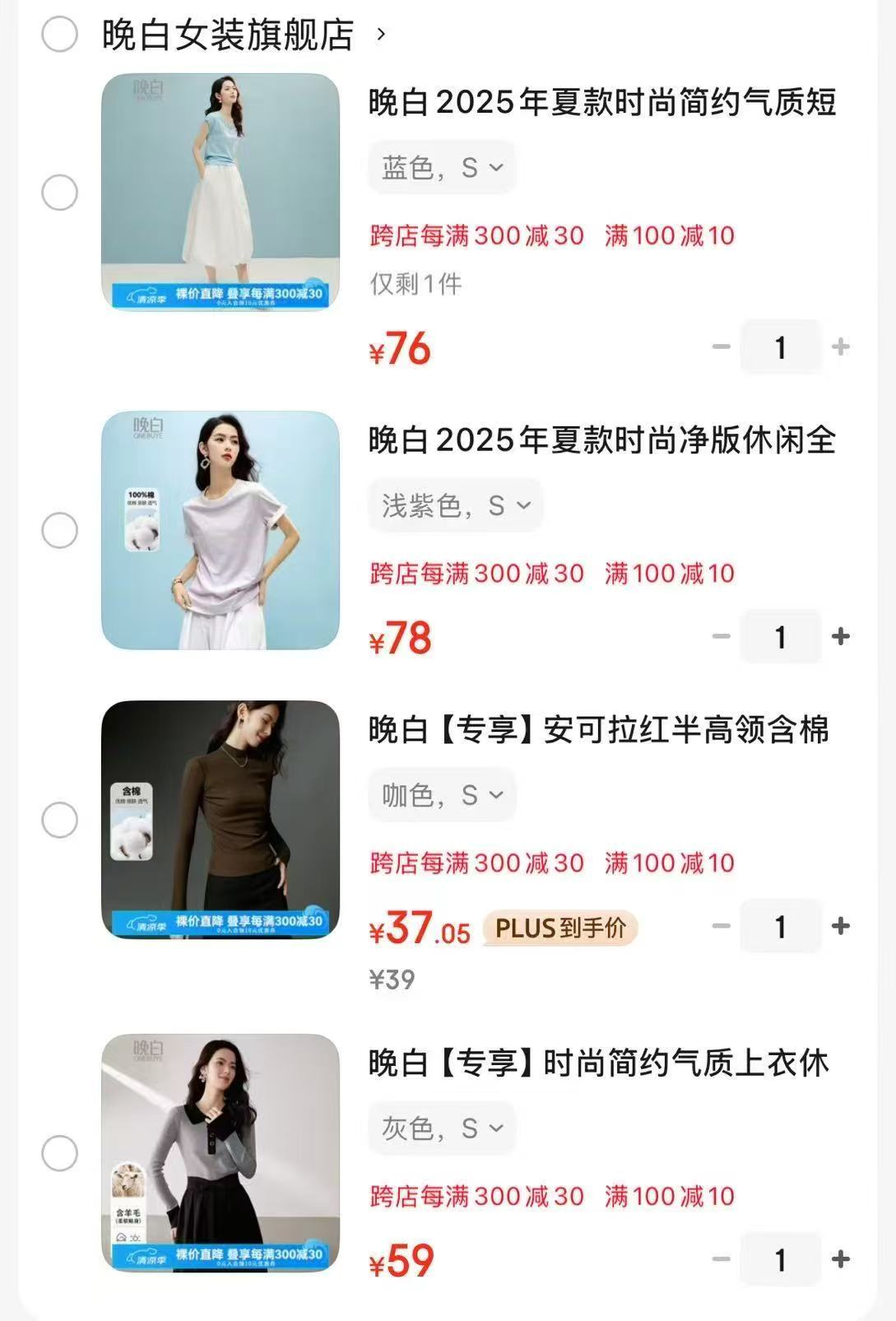Screen dimensions: 896x1321
Task: View the grey polo-collar top image
Action: [x=221, y=1153]
